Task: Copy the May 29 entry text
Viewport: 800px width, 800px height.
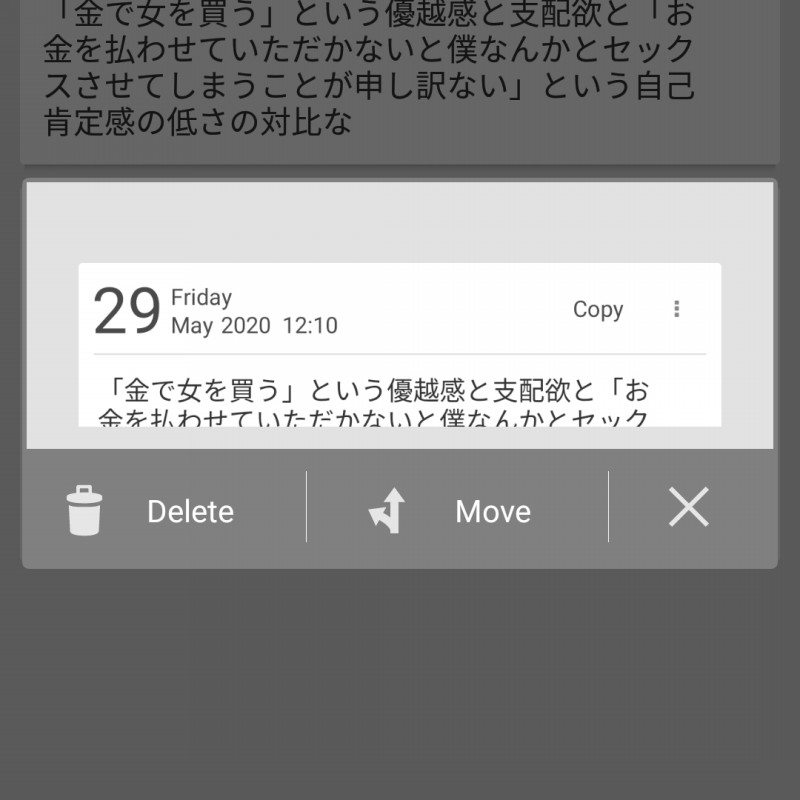Action: click(x=597, y=310)
